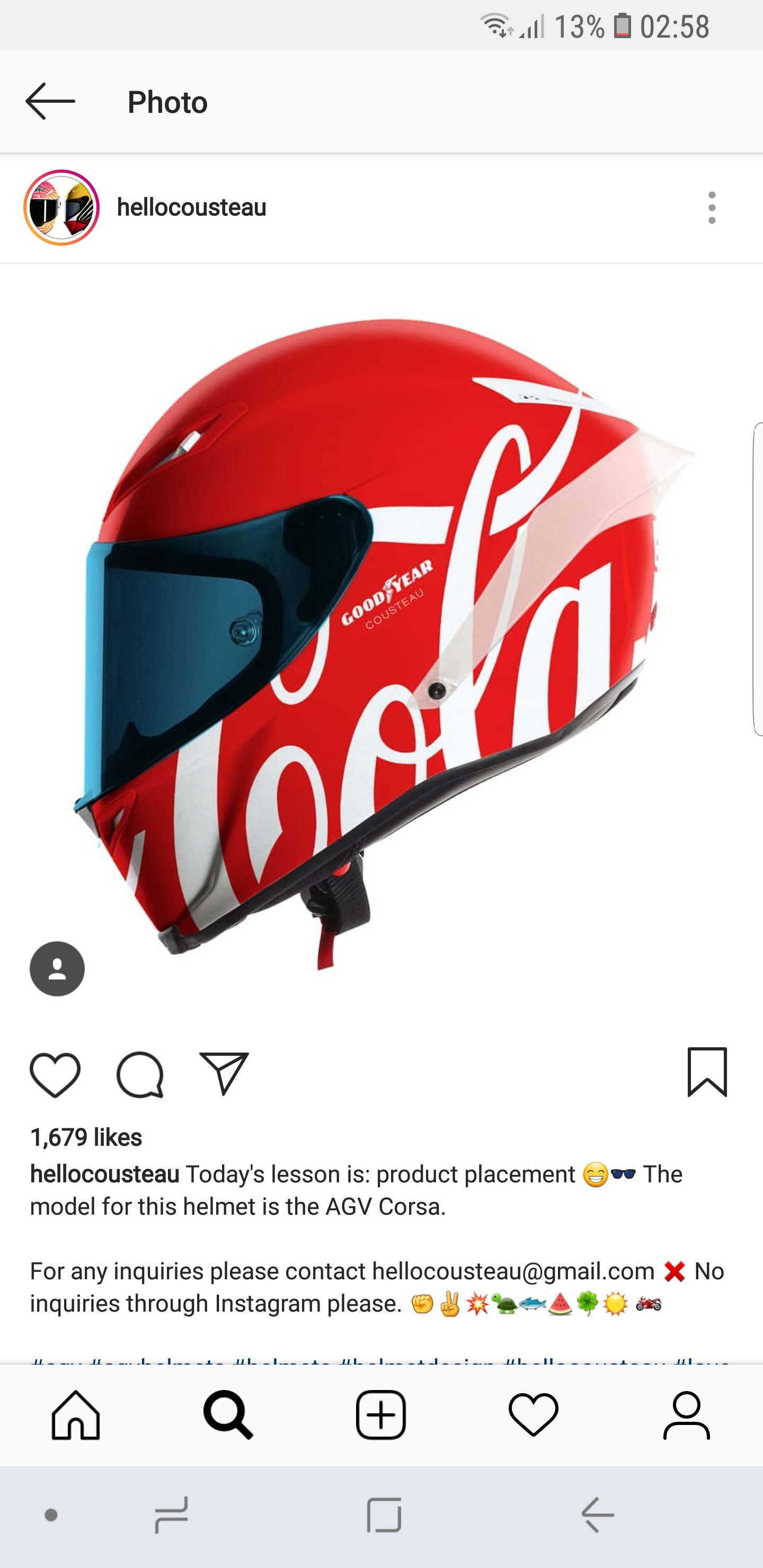
Task: Create a new post with plus button
Action: (381, 1415)
